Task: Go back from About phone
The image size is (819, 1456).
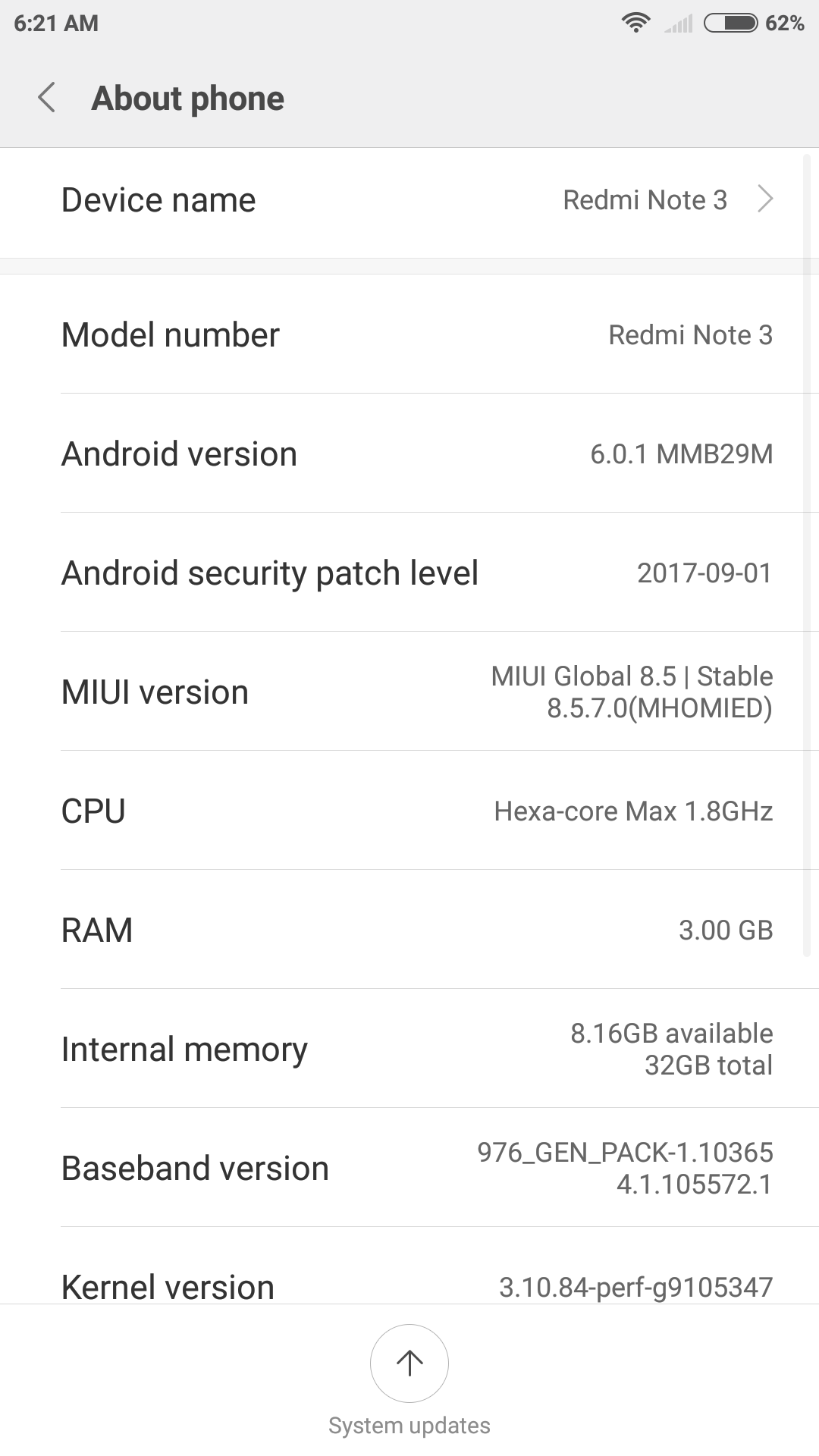Action: click(47, 99)
